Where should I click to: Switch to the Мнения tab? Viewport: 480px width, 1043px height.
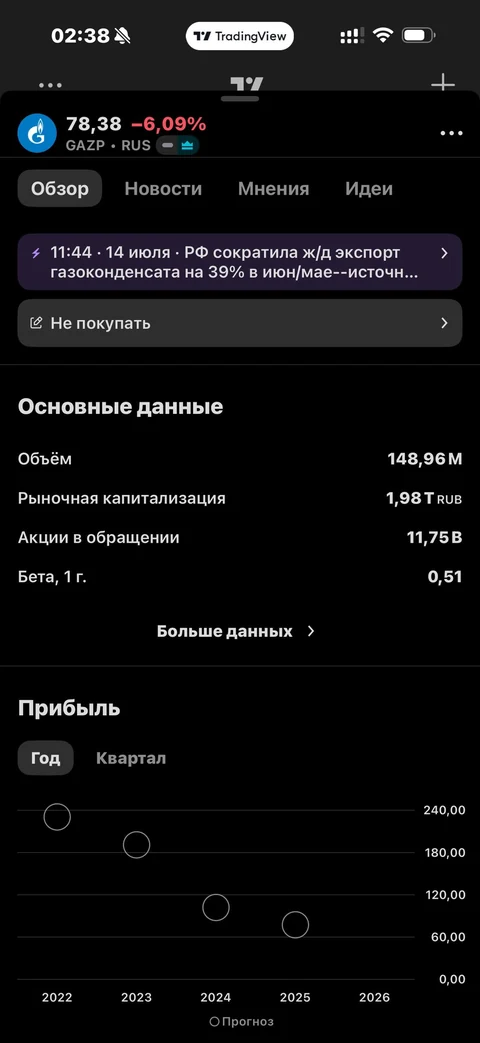(x=273, y=189)
